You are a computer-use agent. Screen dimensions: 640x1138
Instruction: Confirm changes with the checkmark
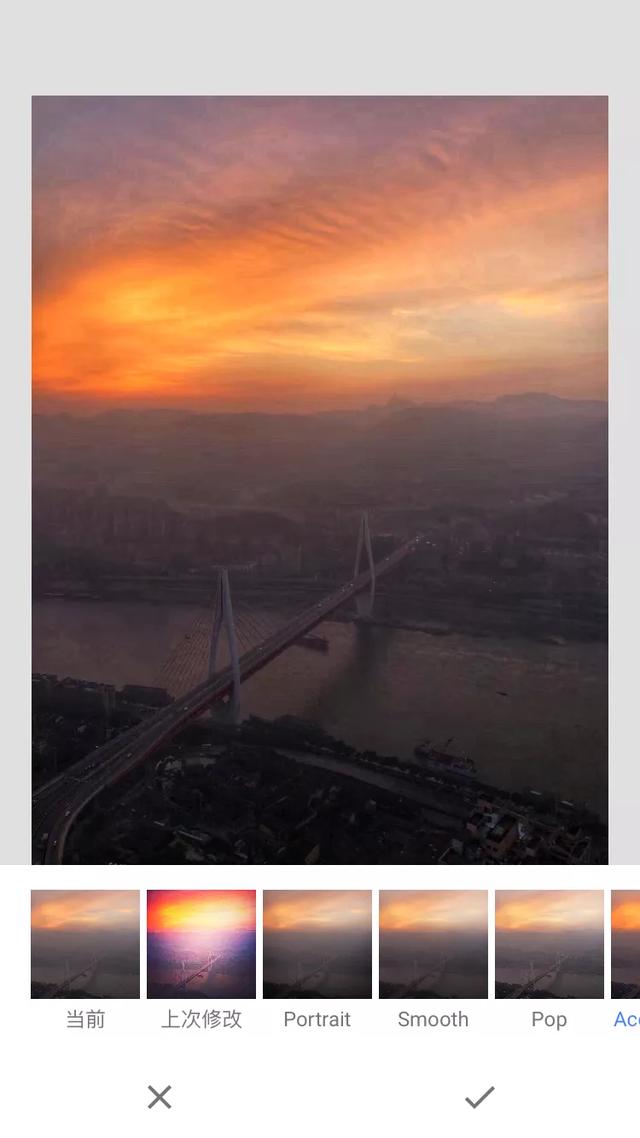point(480,1097)
